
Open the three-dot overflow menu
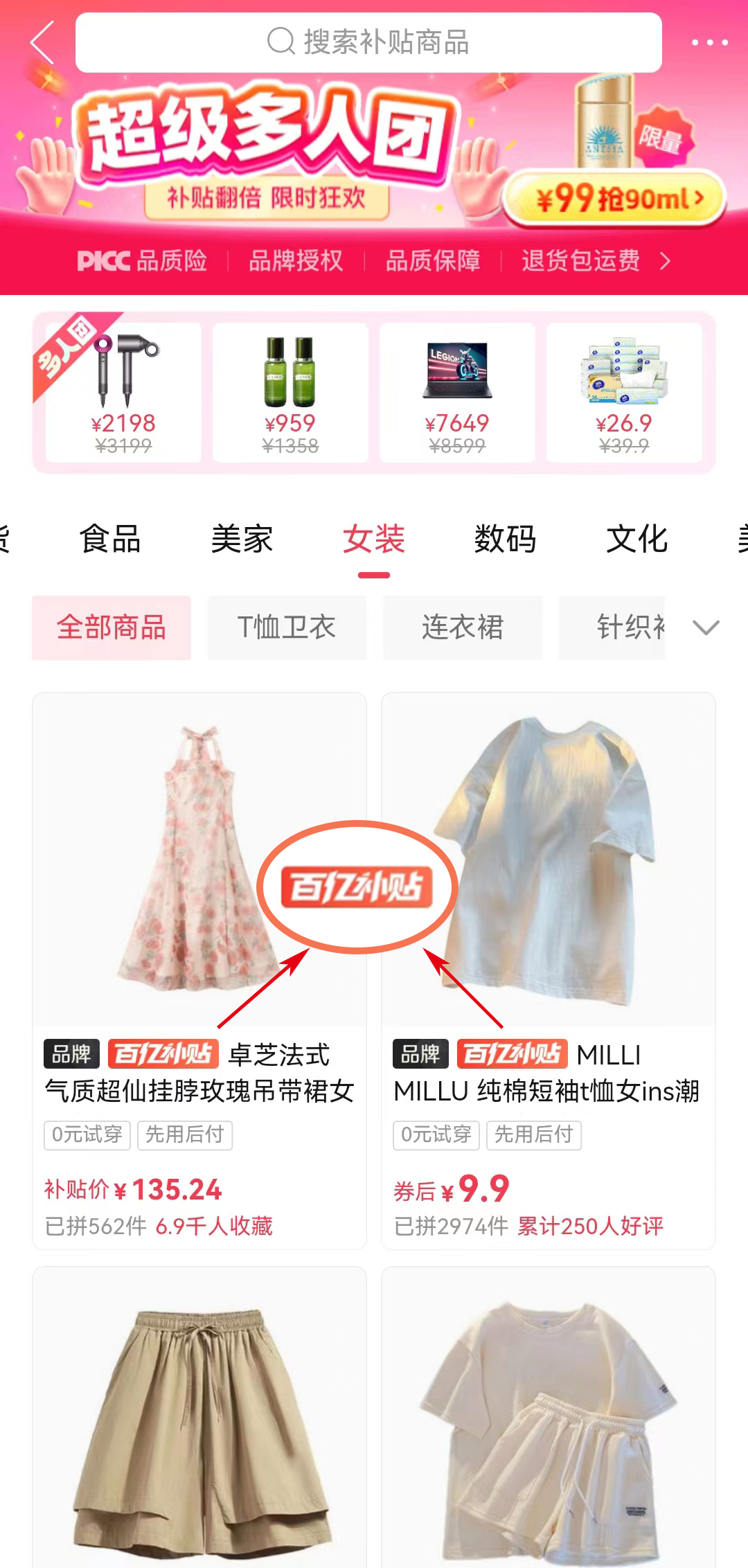pos(709,42)
